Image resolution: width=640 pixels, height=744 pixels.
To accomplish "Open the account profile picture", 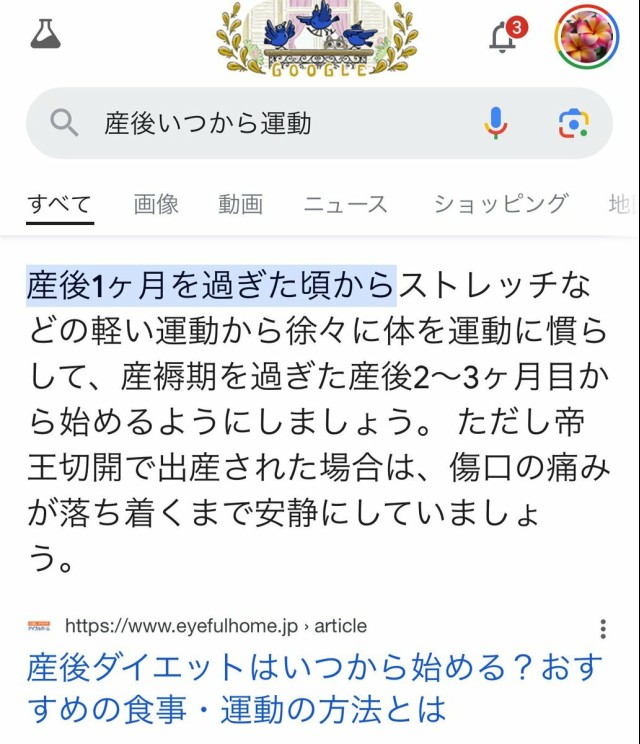I will pos(588,38).
